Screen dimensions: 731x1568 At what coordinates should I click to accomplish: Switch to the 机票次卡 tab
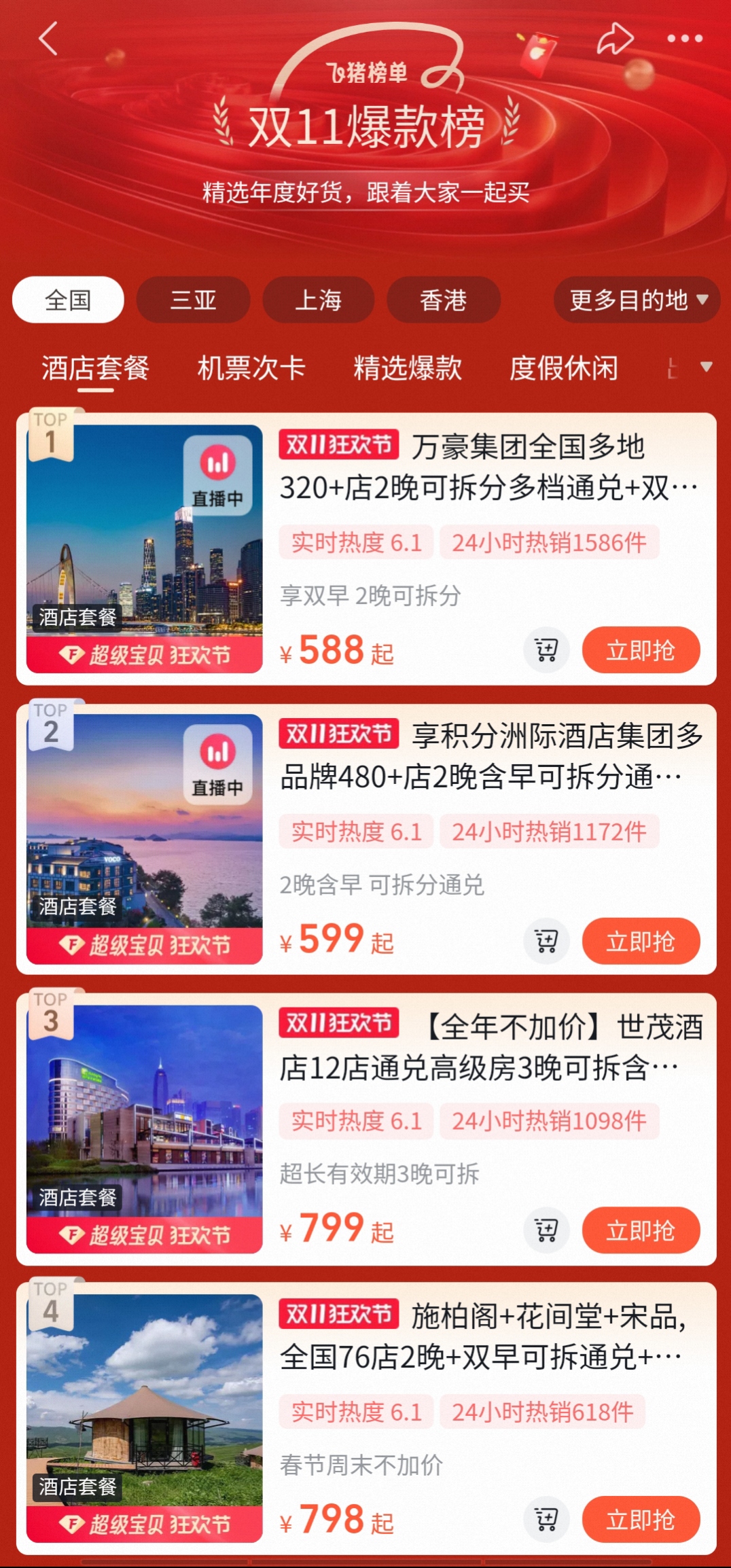click(251, 368)
